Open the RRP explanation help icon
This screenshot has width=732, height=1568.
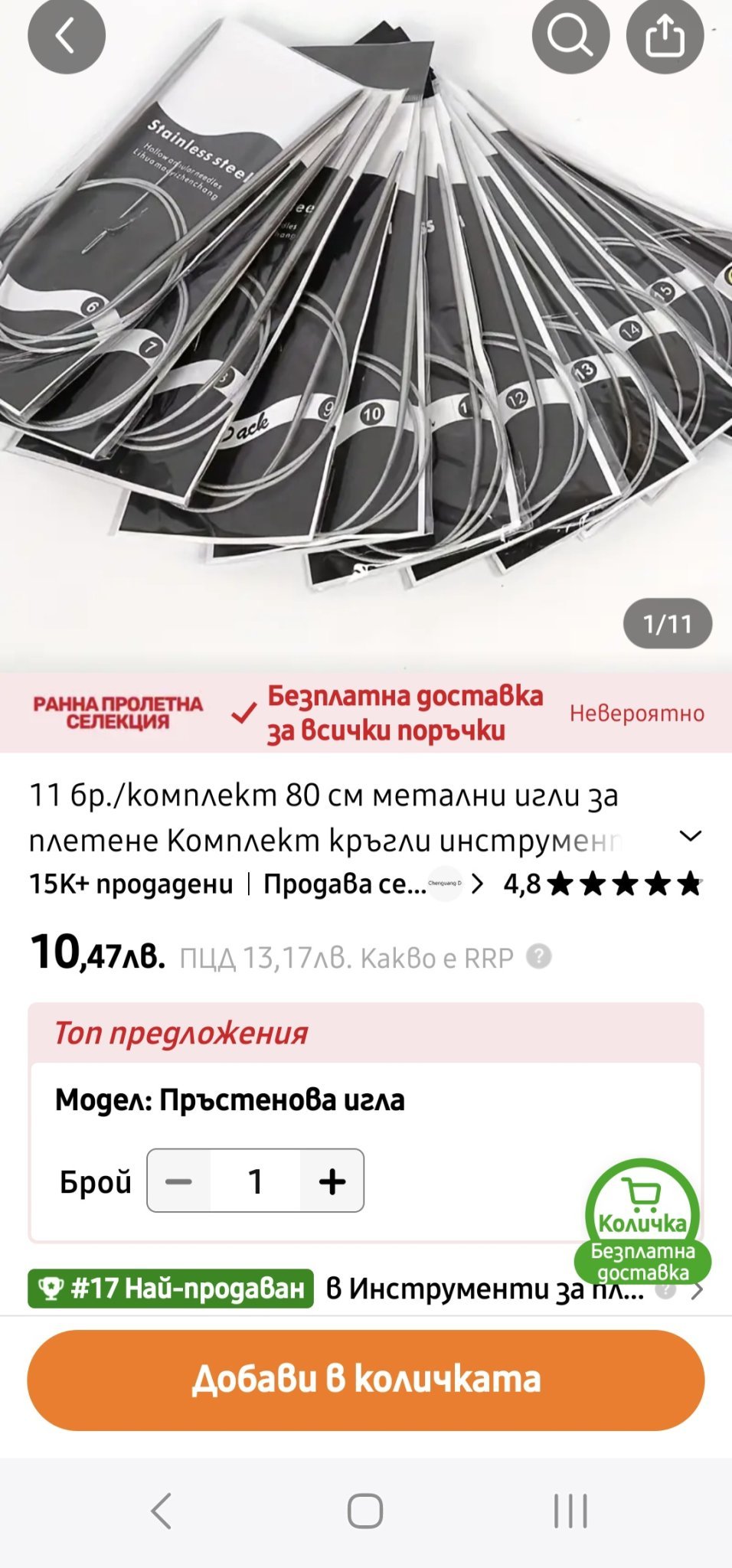[x=539, y=957]
